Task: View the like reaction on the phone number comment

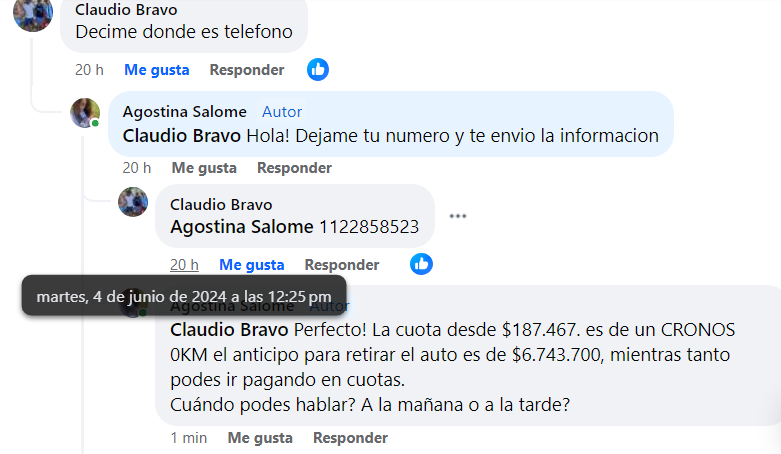Action: [422, 264]
